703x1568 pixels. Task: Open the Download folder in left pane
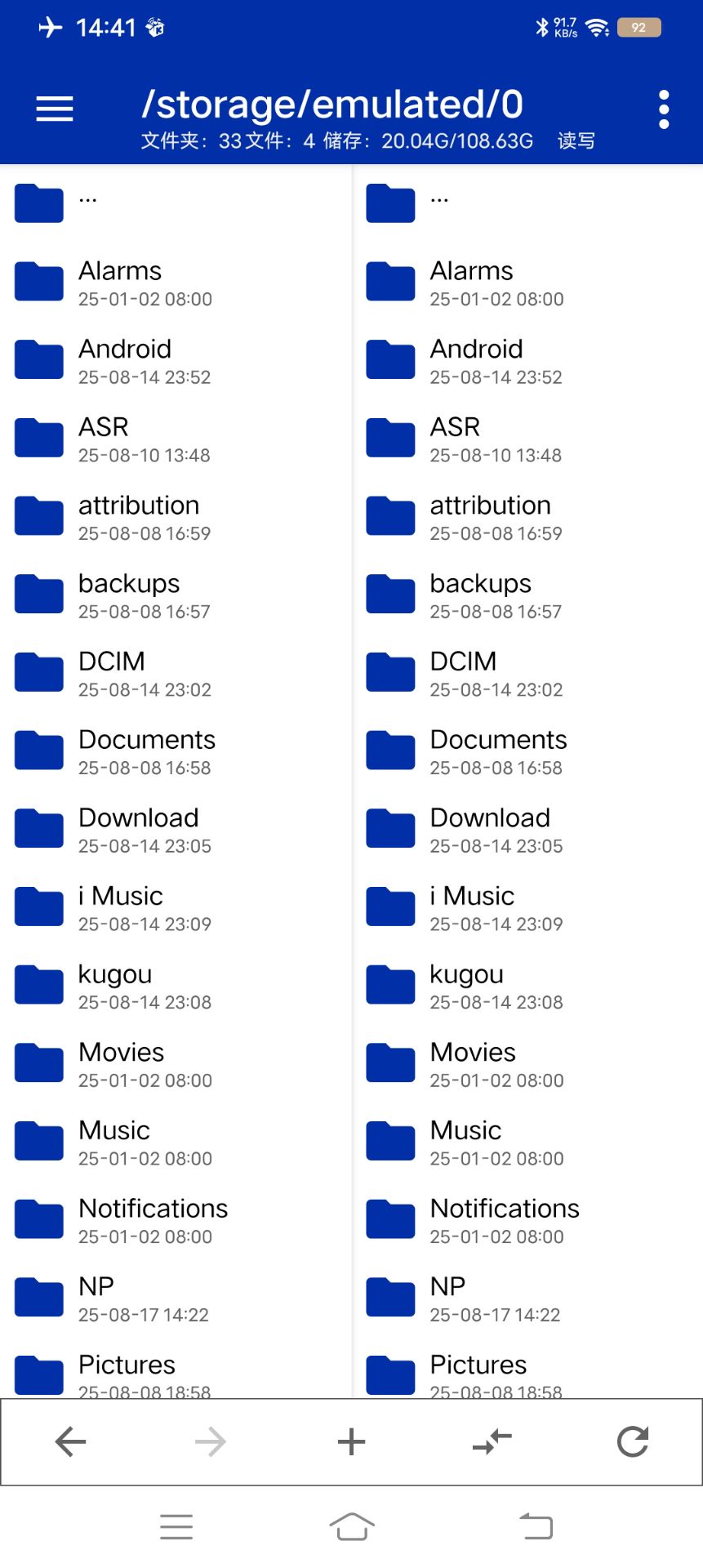tap(139, 830)
